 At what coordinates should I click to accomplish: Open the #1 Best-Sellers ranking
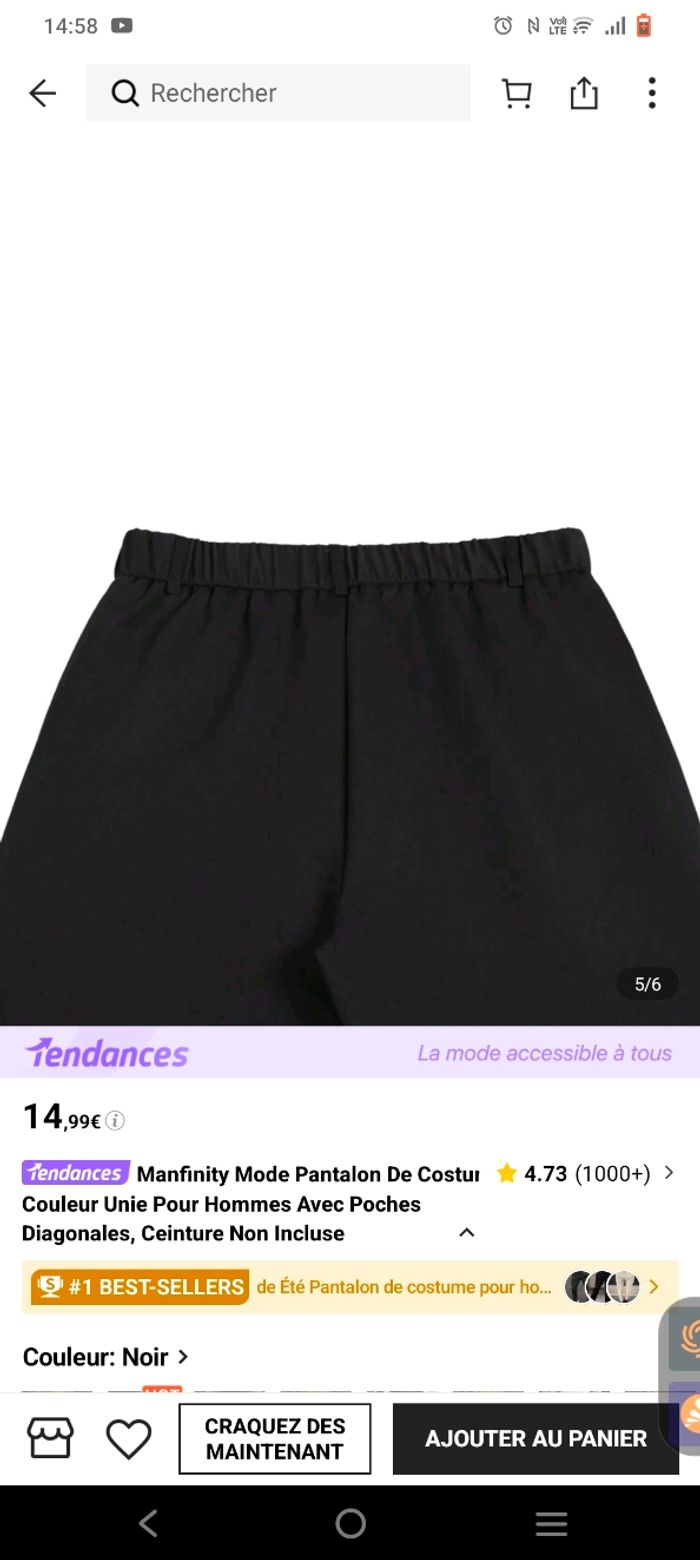tap(350, 1287)
